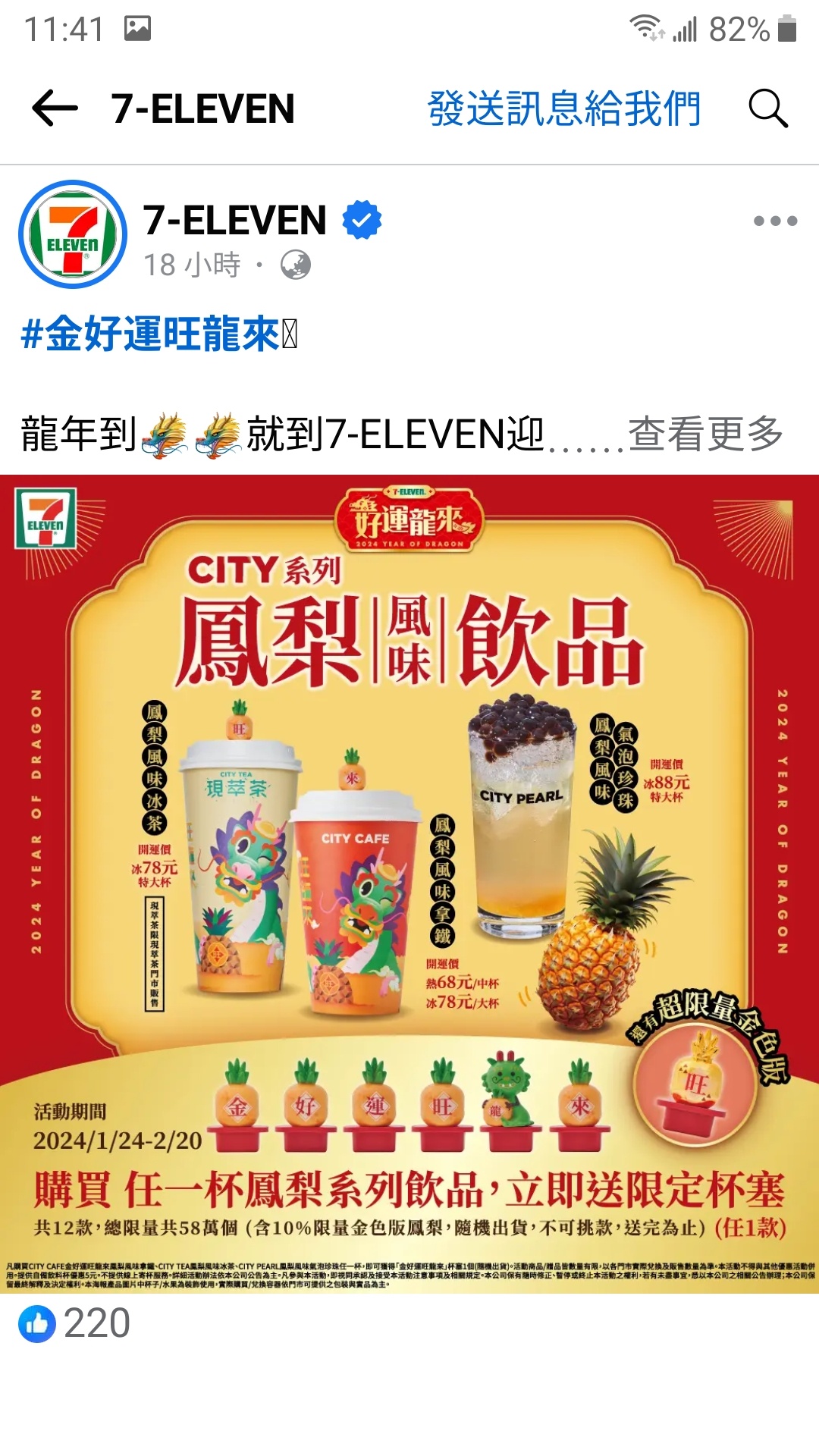Viewport: 819px width, 1456px height.
Task: Open the 7-ELEVEN profile picture
Action: pyautogui.click(x=73, y=234)
